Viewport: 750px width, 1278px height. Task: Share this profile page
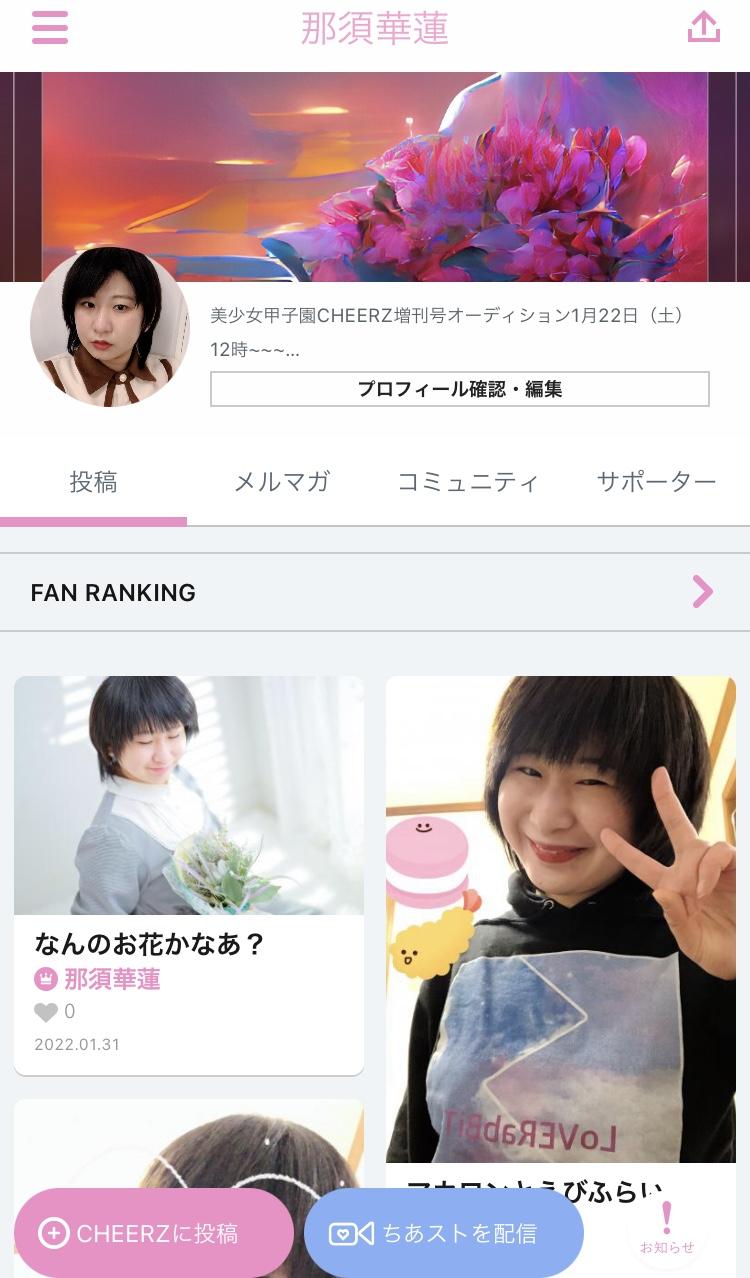pyautogui.click(x=703, y=28)
